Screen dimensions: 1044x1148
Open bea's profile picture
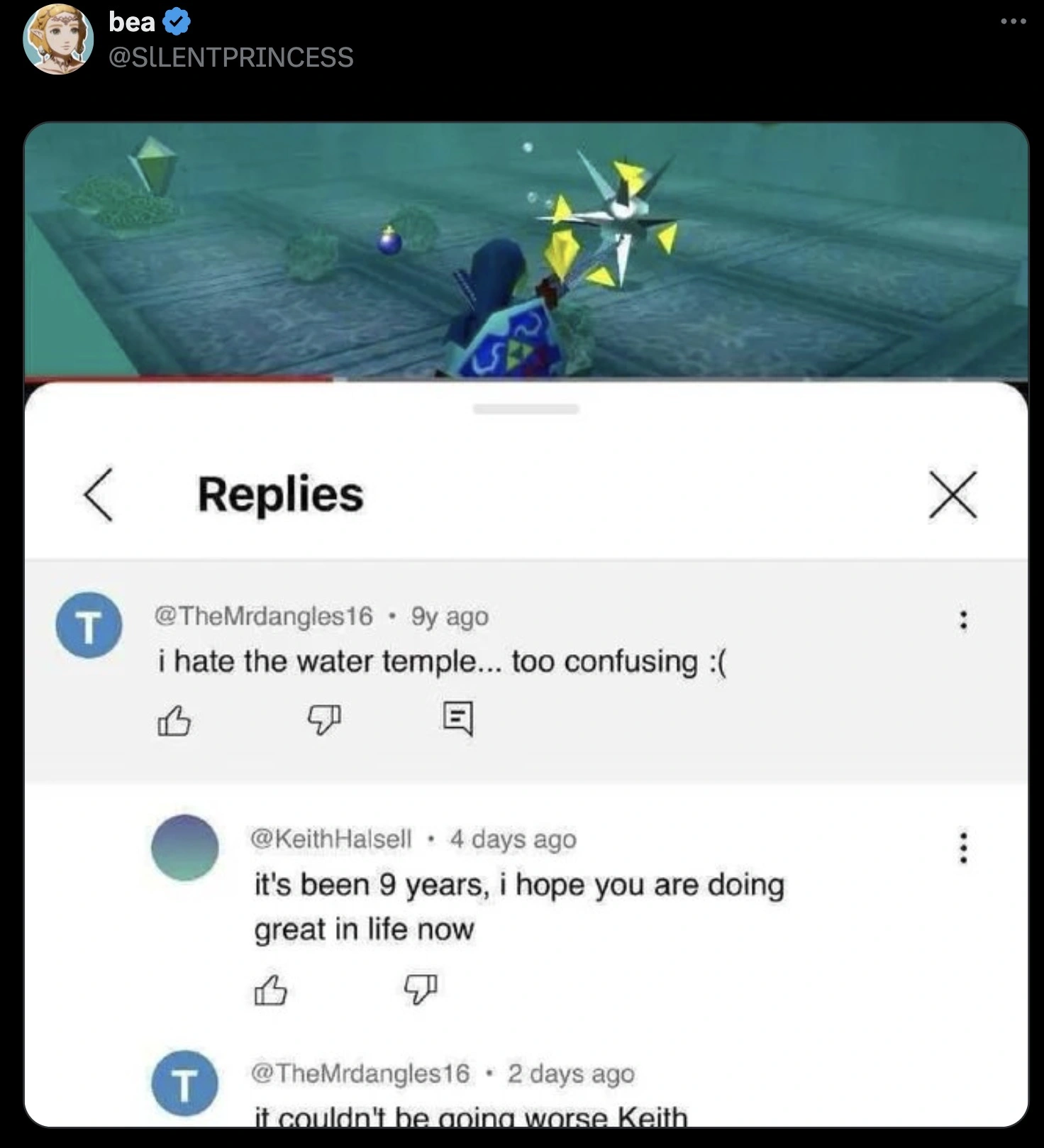(x=58, y=39)
